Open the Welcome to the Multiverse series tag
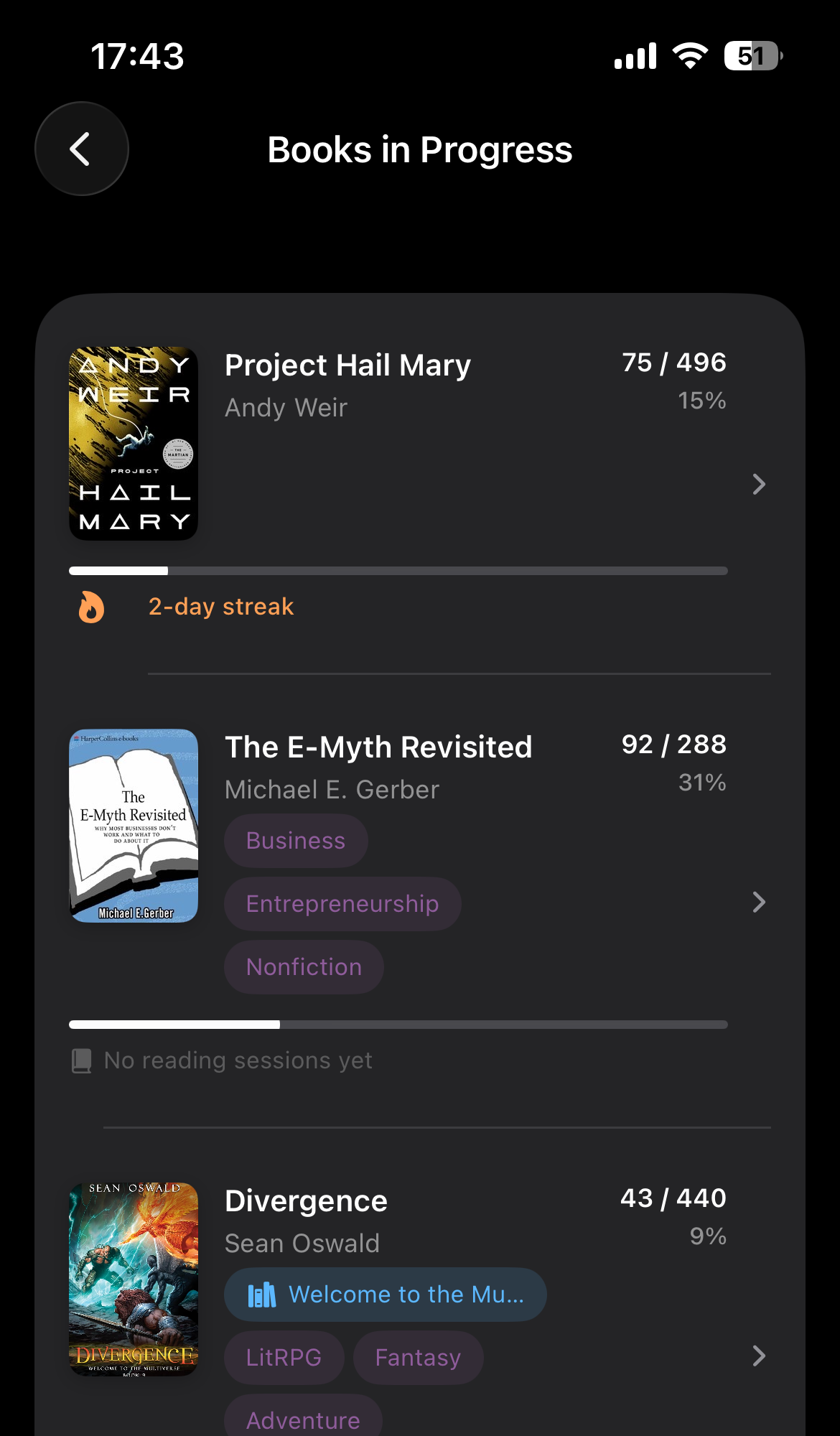The width and height of the screenshot is (840, 1436). pyautogui.click(x=385, y=1295)
